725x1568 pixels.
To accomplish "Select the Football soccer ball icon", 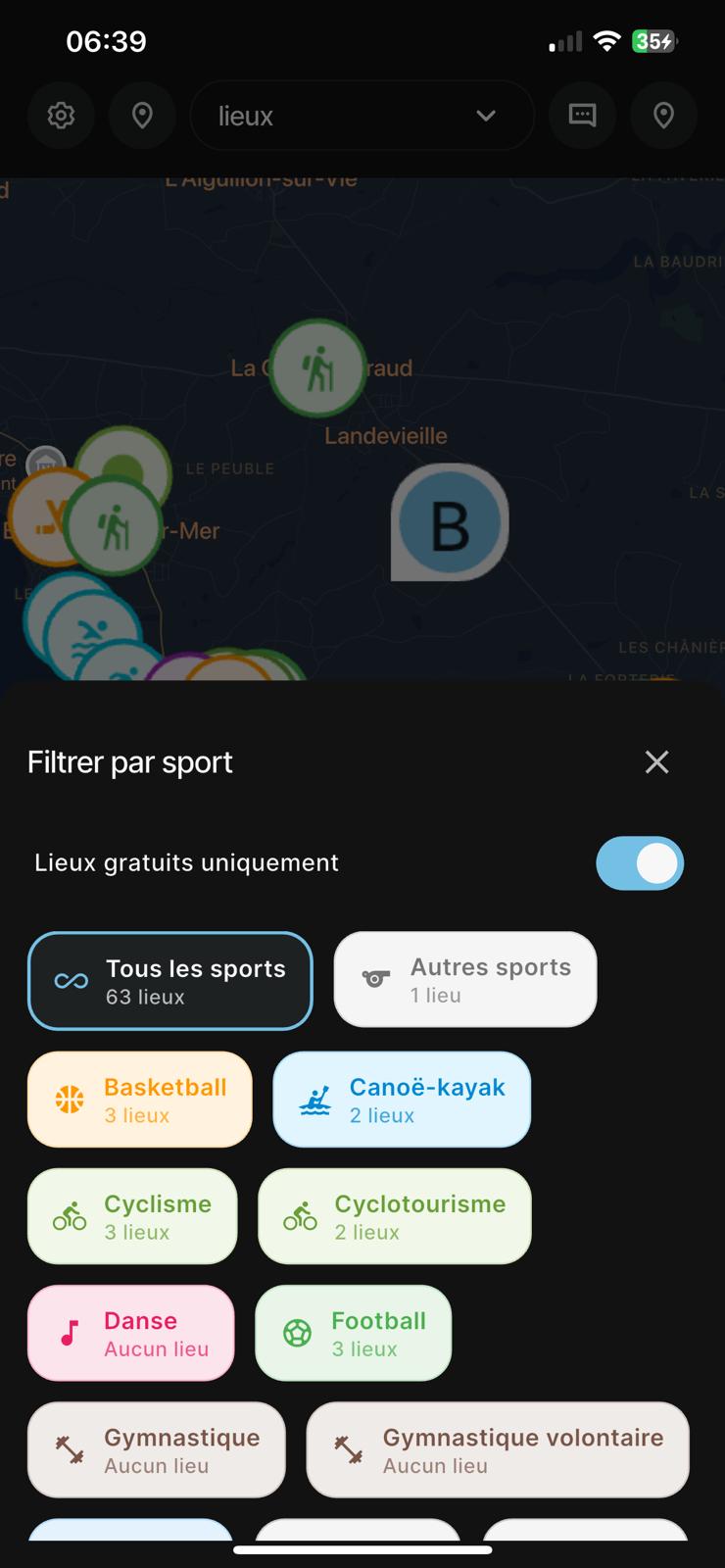I will (296, 1333).
